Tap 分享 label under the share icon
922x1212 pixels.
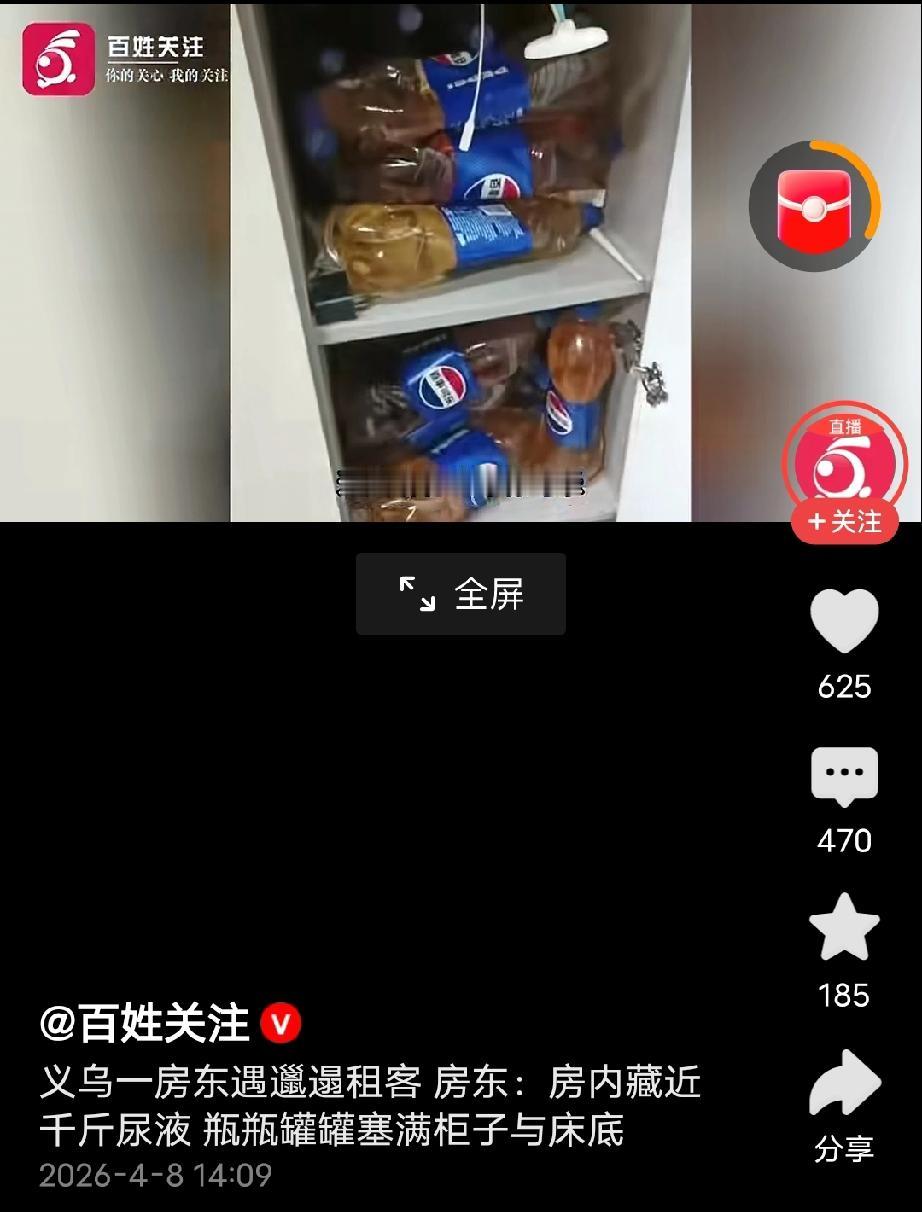845,1147
